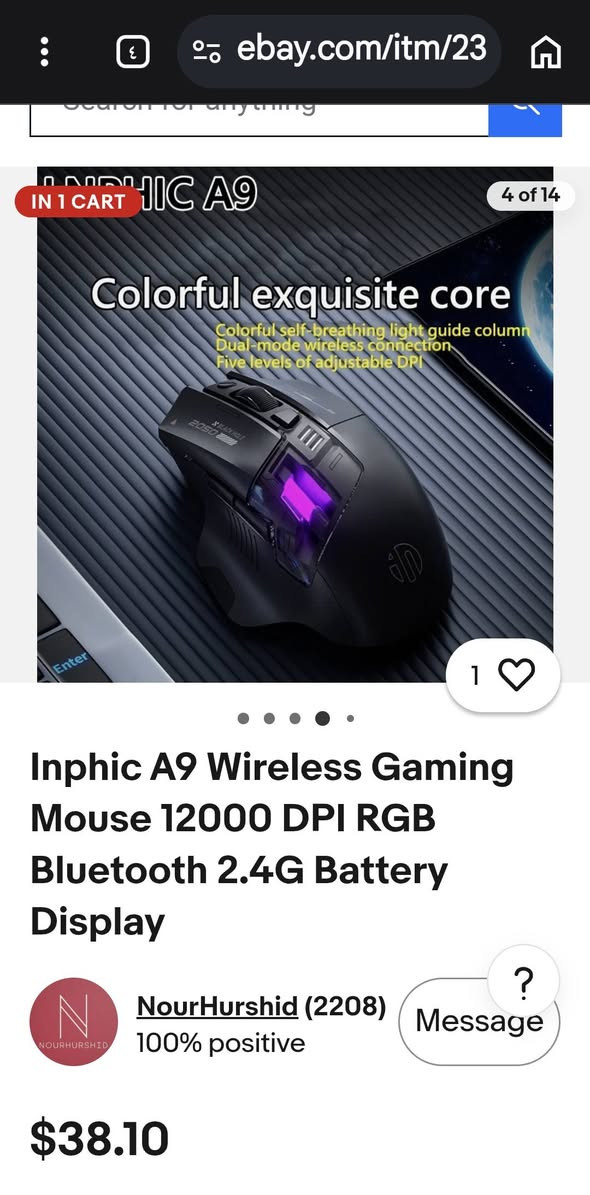Open the browser's three-dot overflow menu

44,52
